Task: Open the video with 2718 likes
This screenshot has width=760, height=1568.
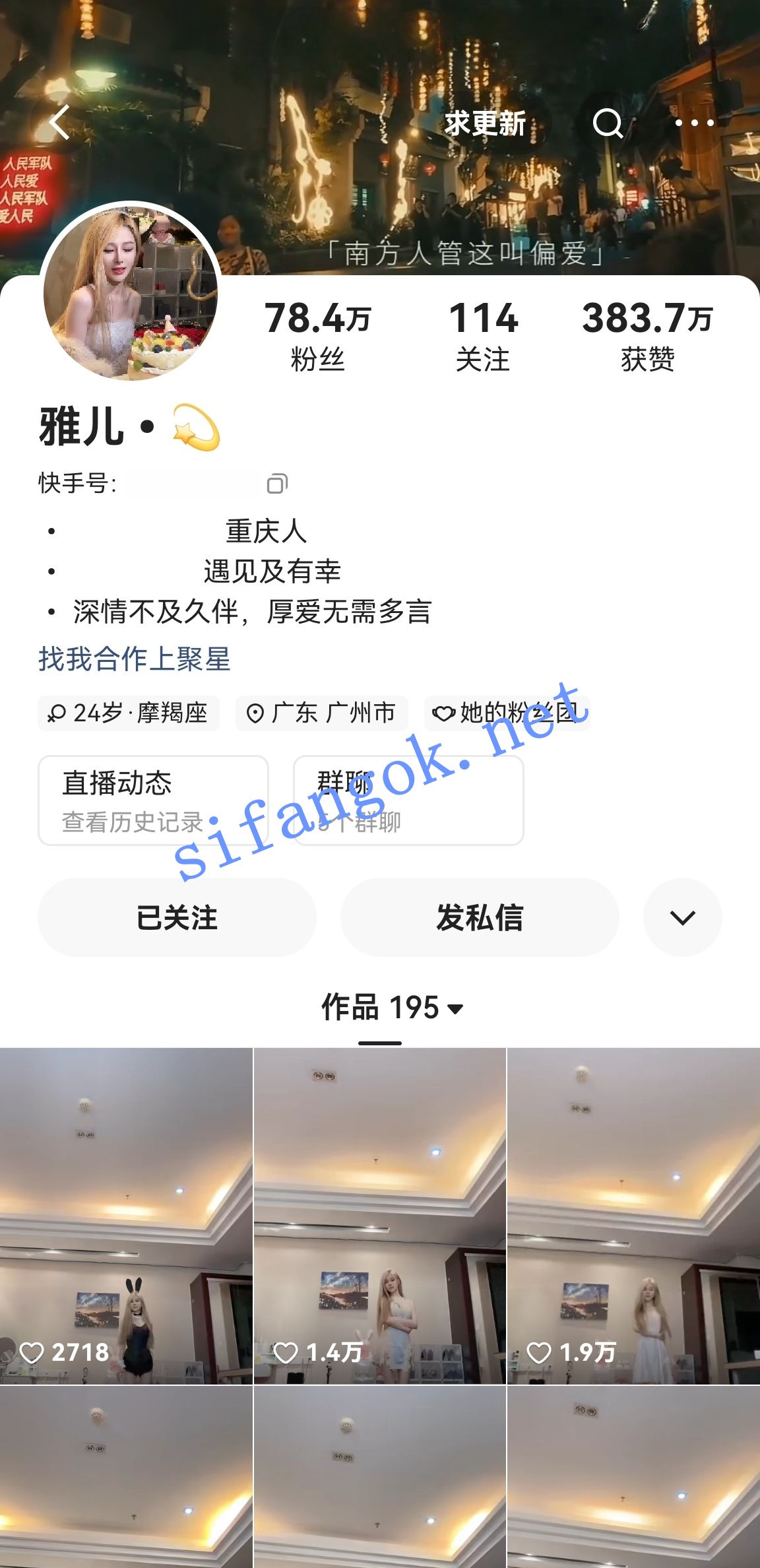Action: point(126,1216)
